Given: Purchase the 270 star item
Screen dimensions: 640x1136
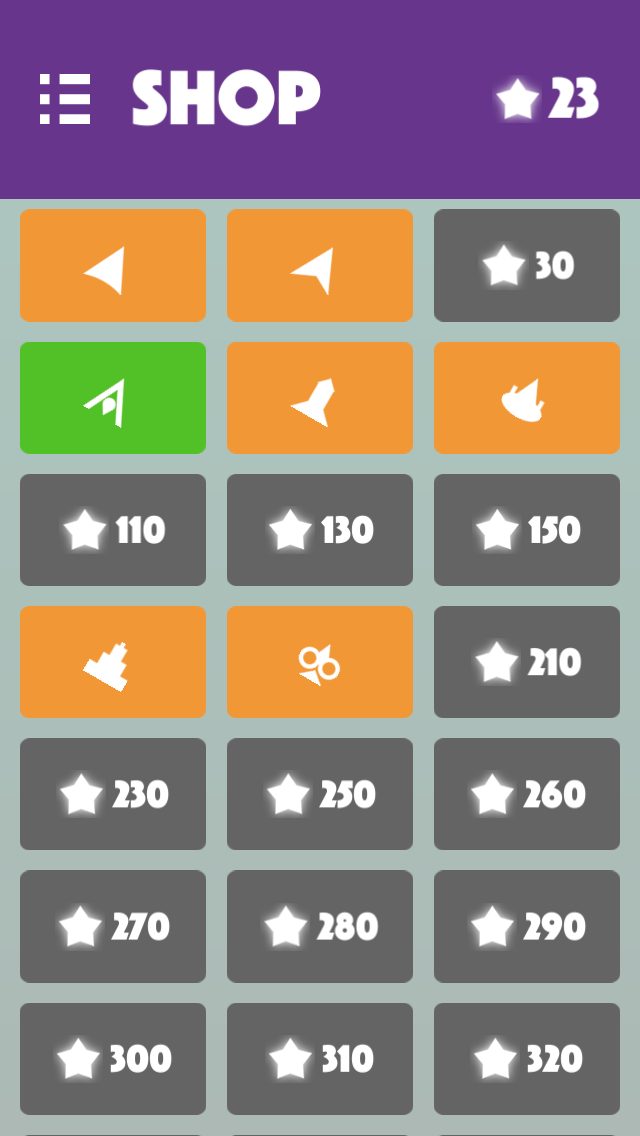Looking at the screenshot, I should point(113,927).
